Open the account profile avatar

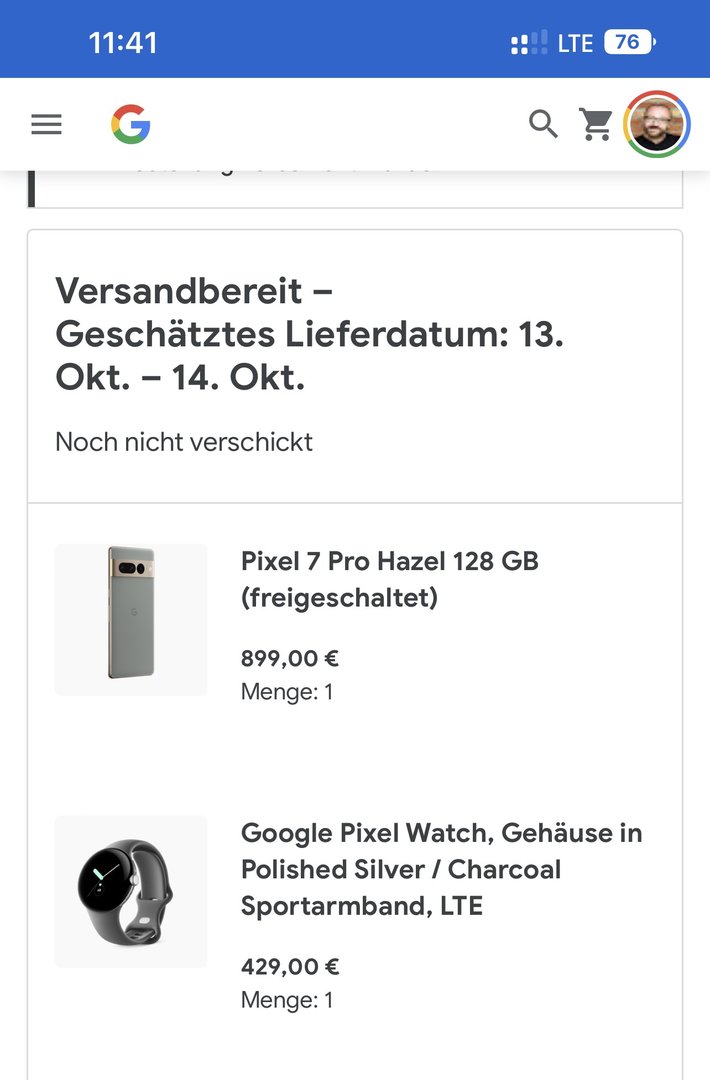tap(657, 124)
